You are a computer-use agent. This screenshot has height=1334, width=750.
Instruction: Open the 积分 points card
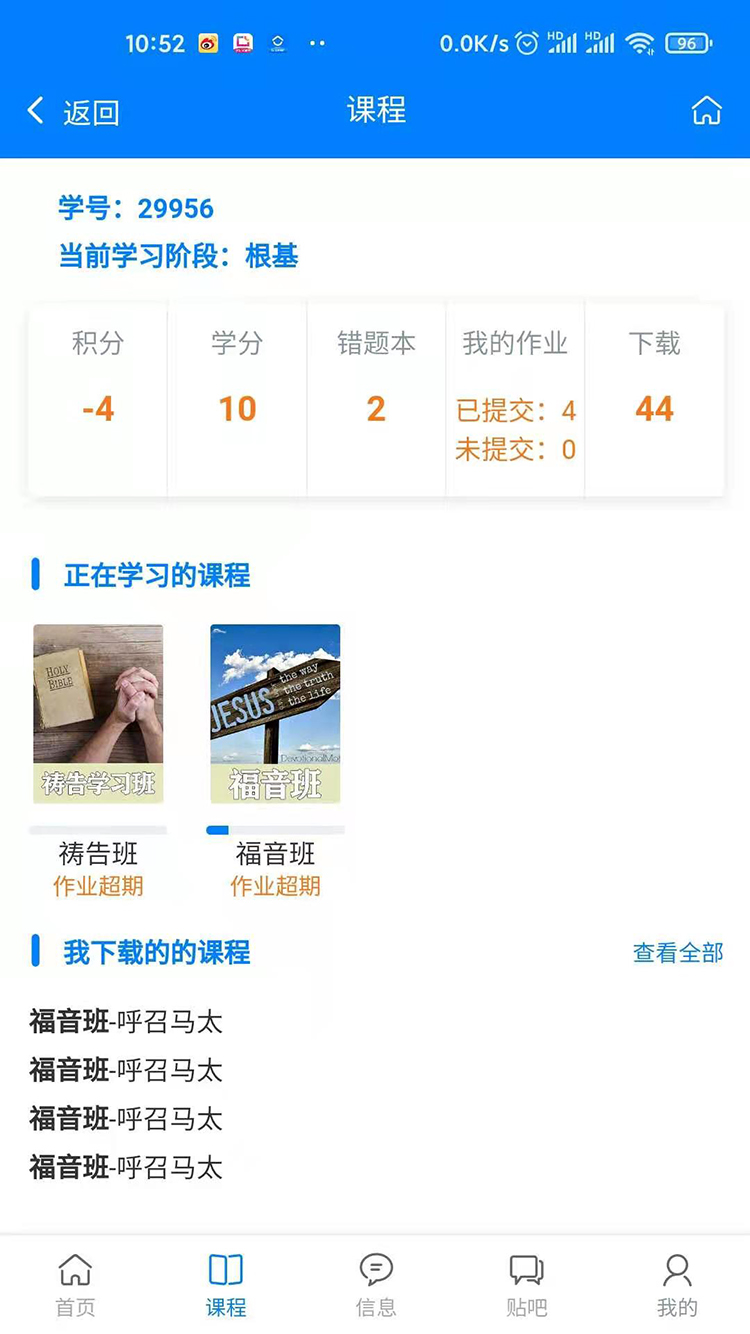98,400
